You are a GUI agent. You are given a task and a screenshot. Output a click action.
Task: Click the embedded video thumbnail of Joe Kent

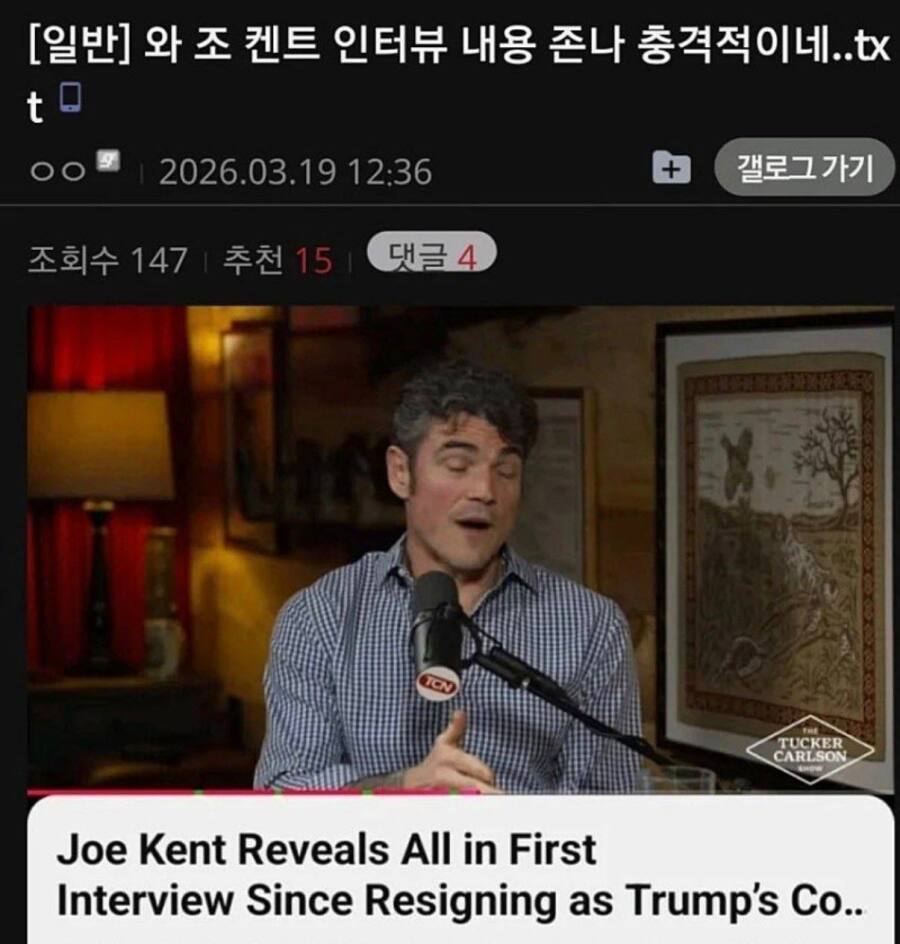(450, 550)
